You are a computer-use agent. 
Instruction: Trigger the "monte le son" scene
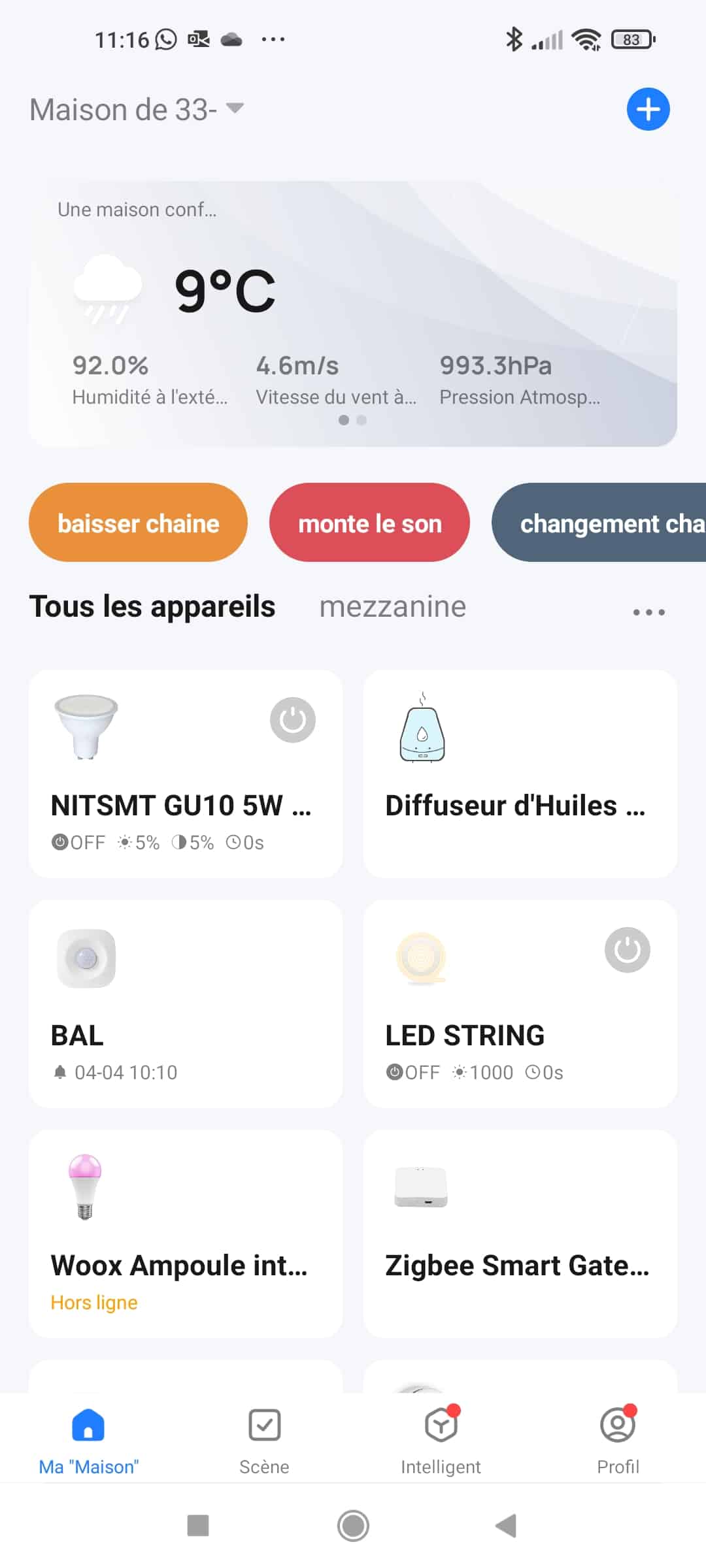[369, 523]
